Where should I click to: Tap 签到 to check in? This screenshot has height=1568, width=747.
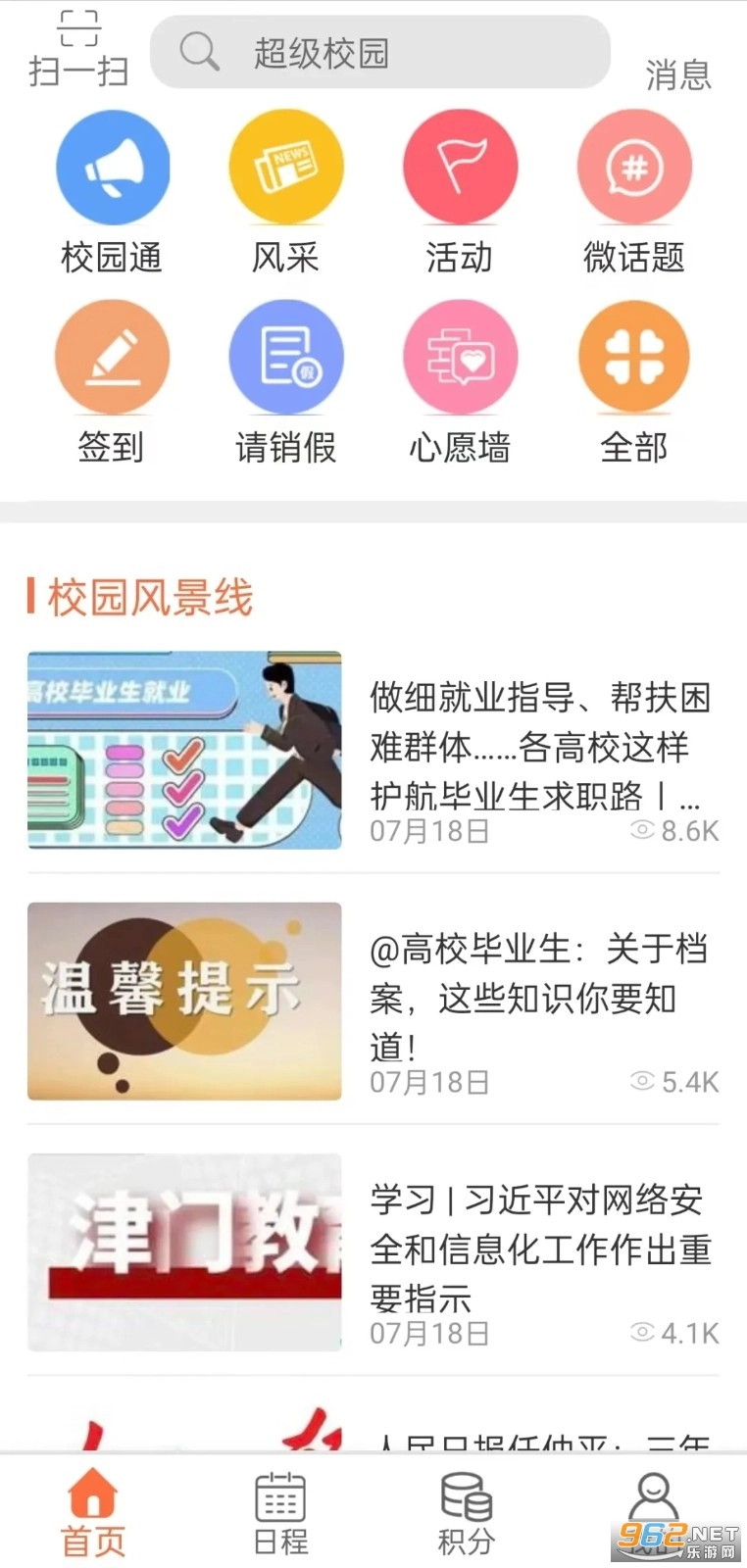112,382
